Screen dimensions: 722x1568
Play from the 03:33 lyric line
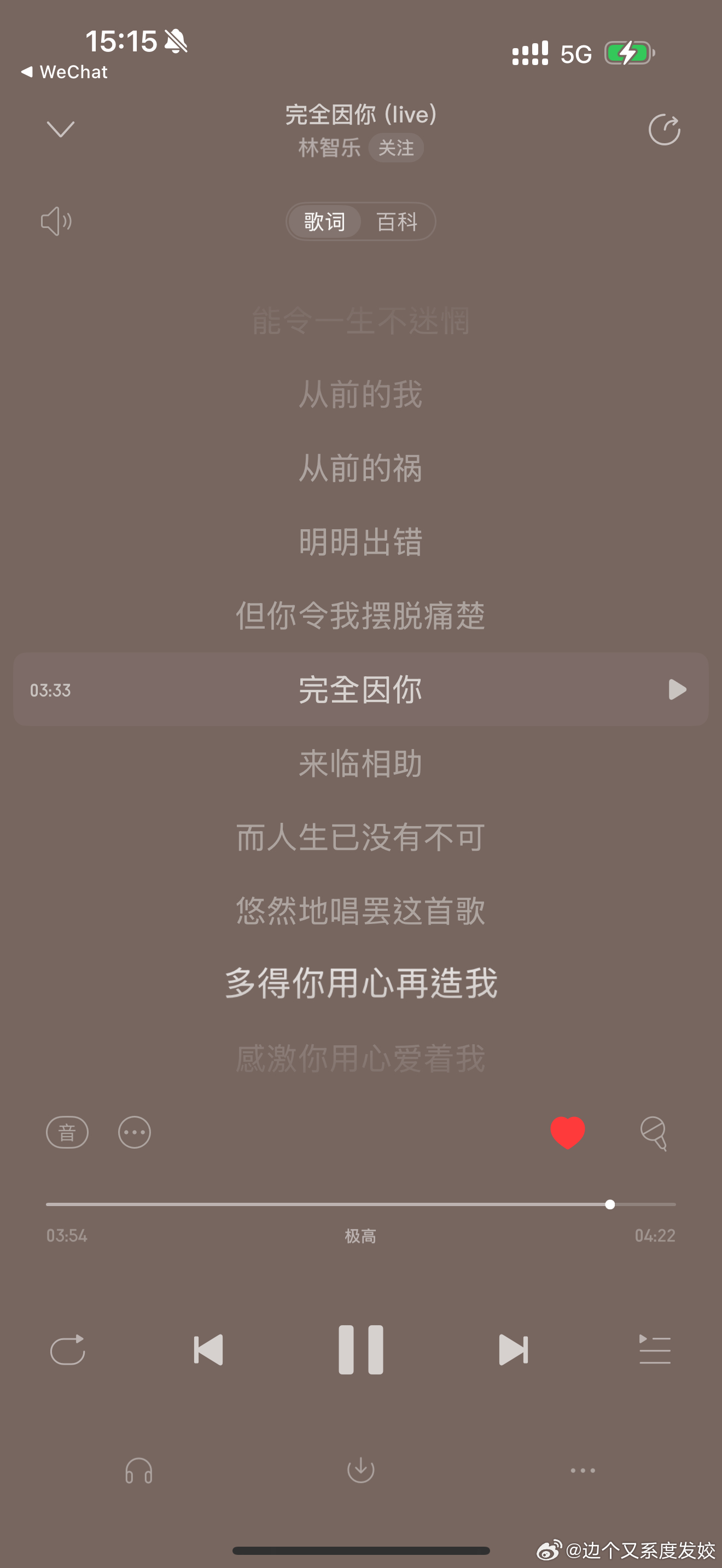click(x=677, y=689)
